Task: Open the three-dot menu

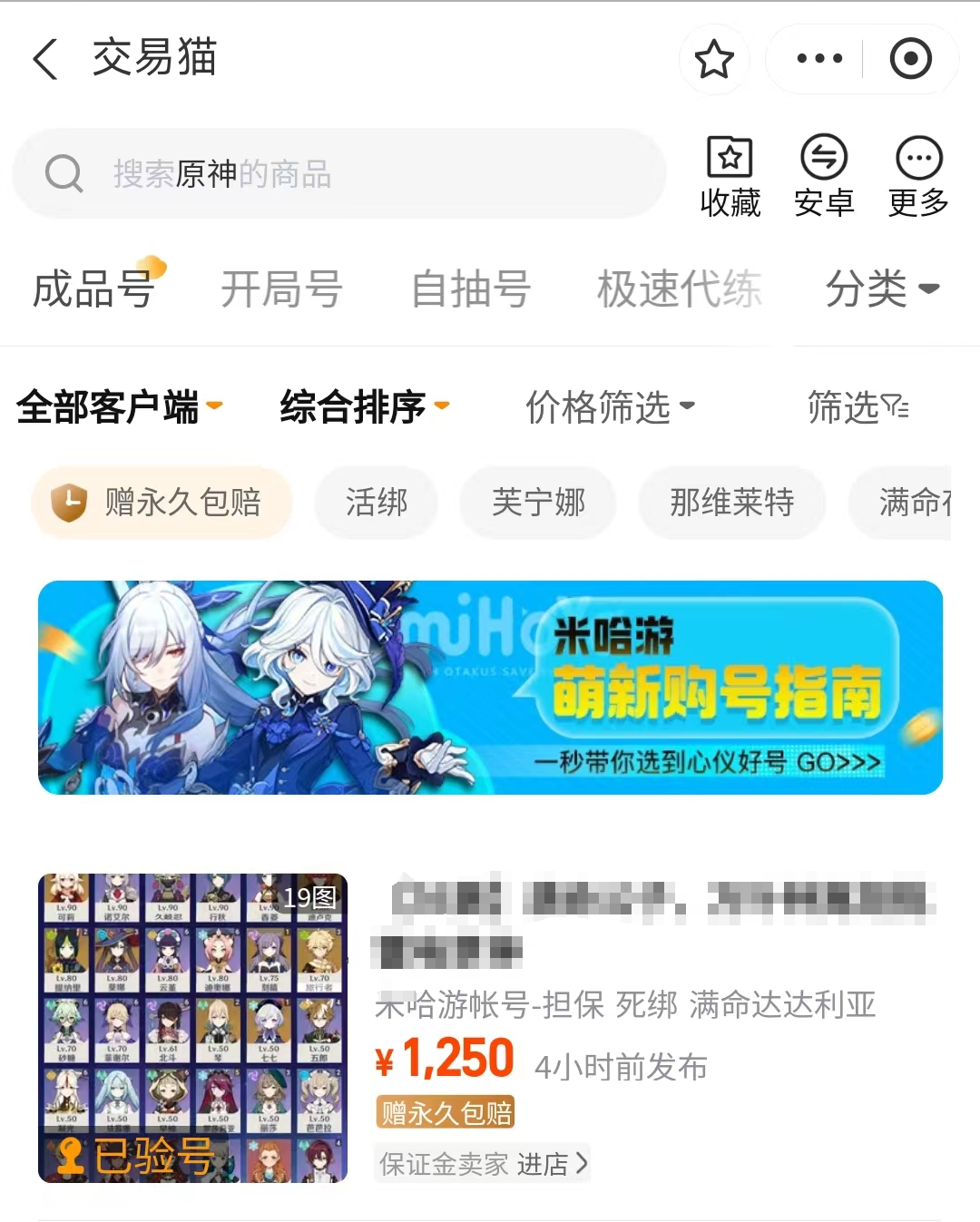Action: pyautogui.click(x=818, y=59)
